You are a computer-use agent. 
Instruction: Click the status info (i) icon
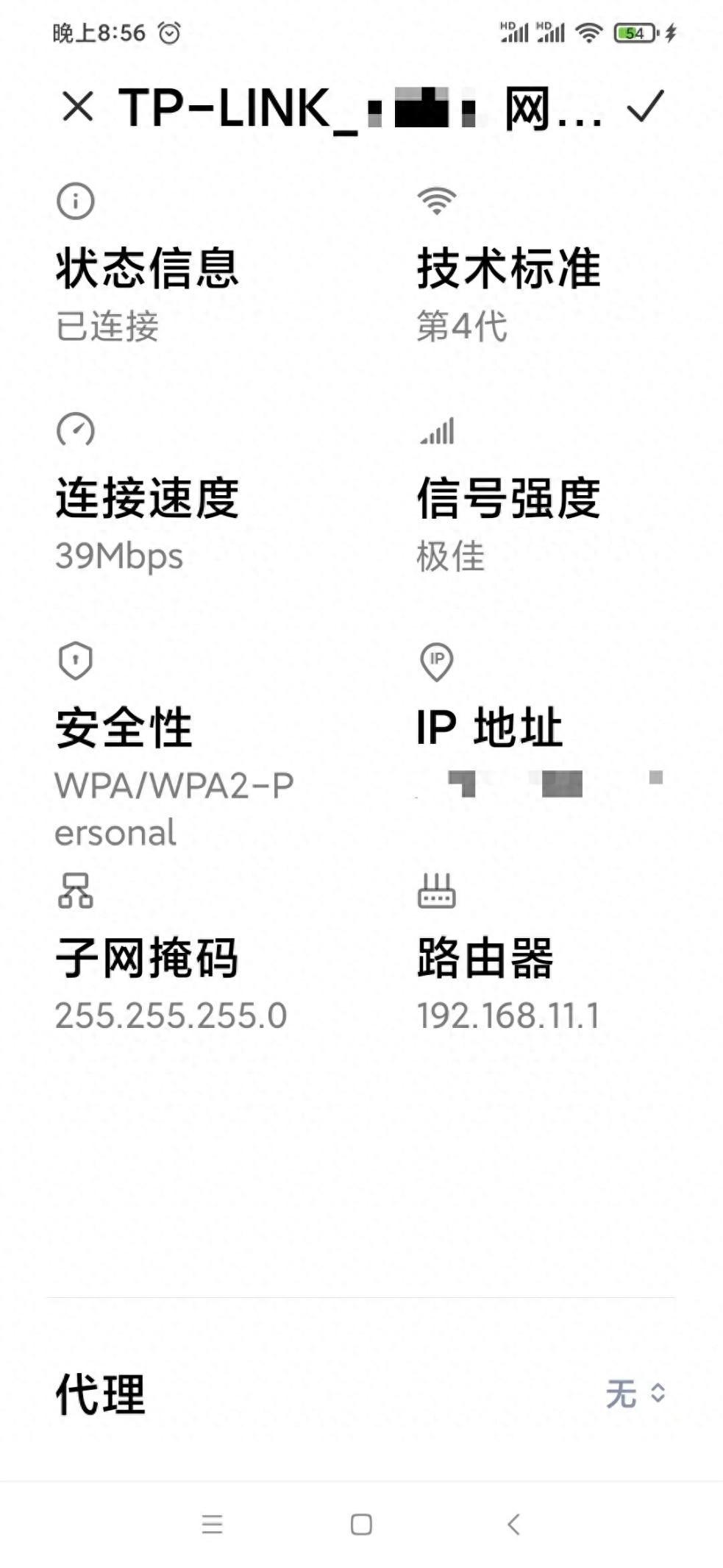(76, 199)
